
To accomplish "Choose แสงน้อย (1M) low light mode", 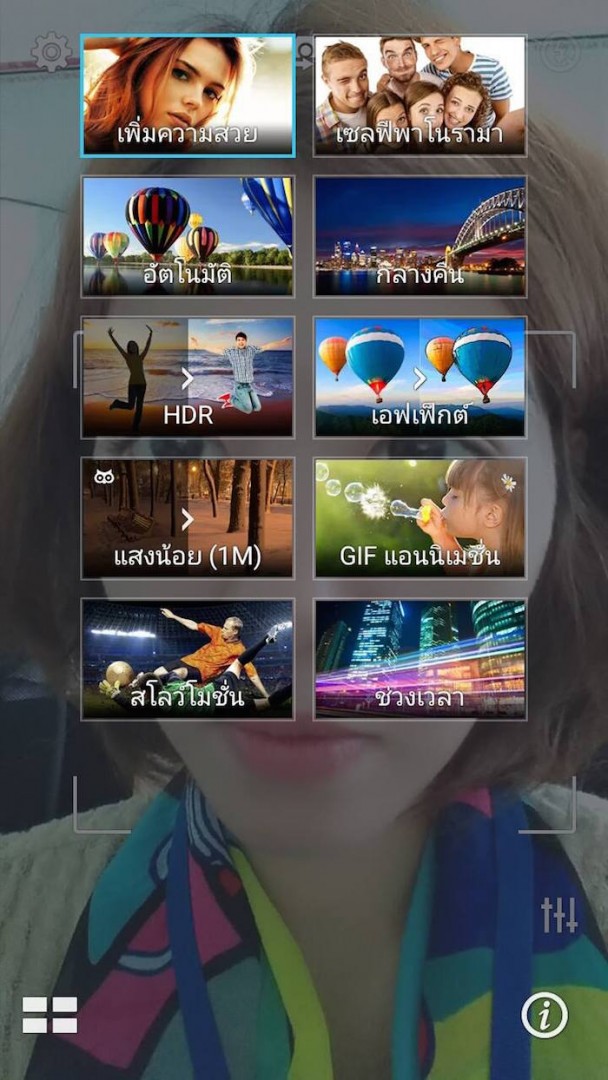I will [188, 518].
